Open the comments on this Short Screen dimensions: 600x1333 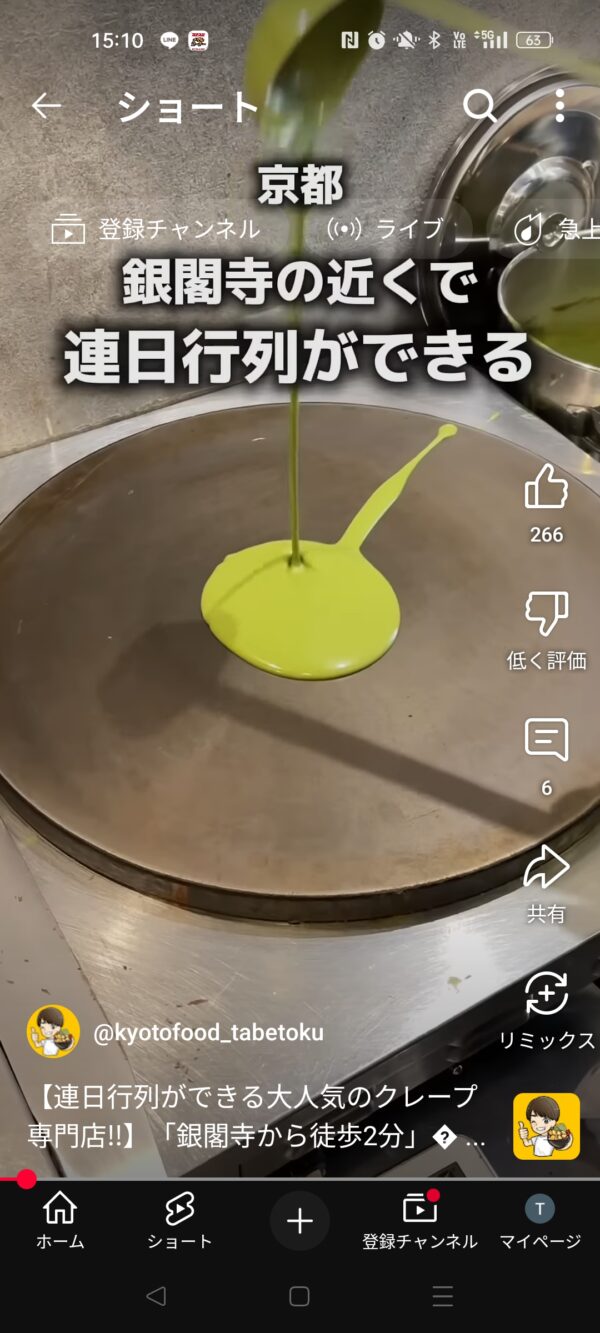pos(546,741)
